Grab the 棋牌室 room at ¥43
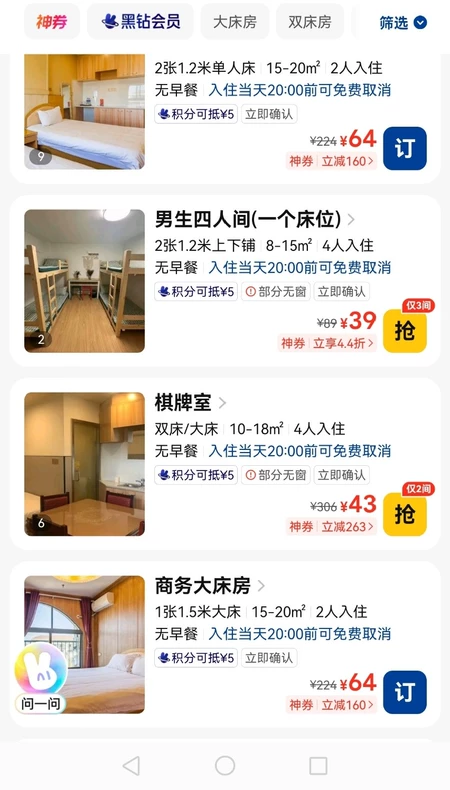This screenshot has width=450, height=790. click(x=405, y=514)
